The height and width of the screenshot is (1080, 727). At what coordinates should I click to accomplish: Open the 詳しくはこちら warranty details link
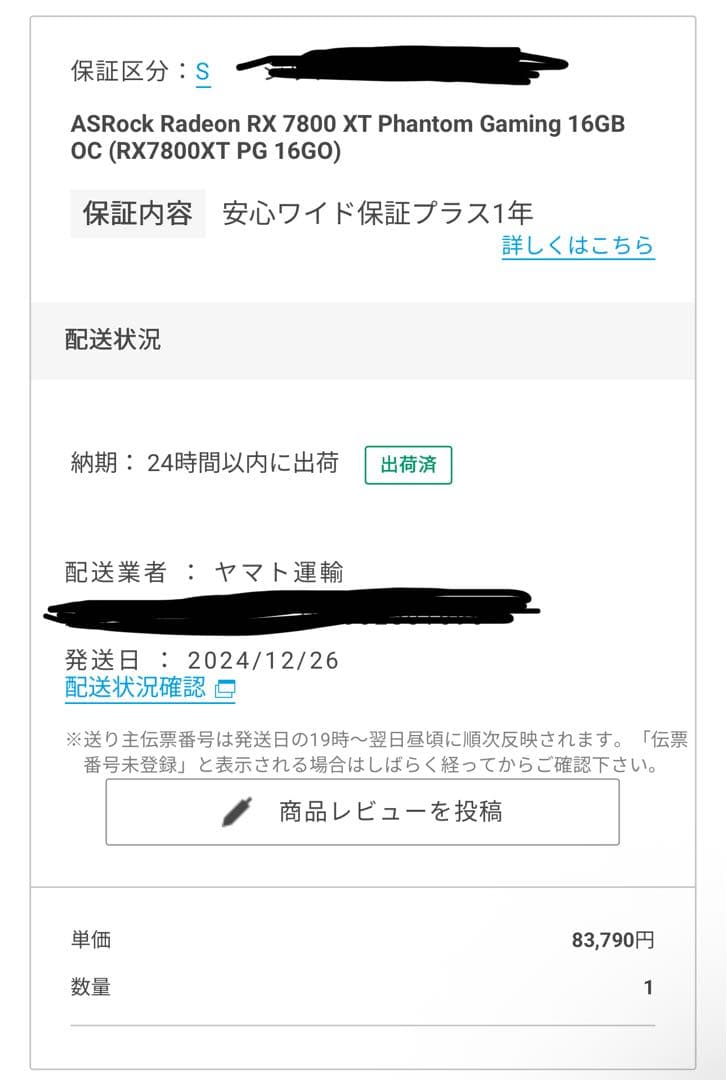tap(578, 246)
